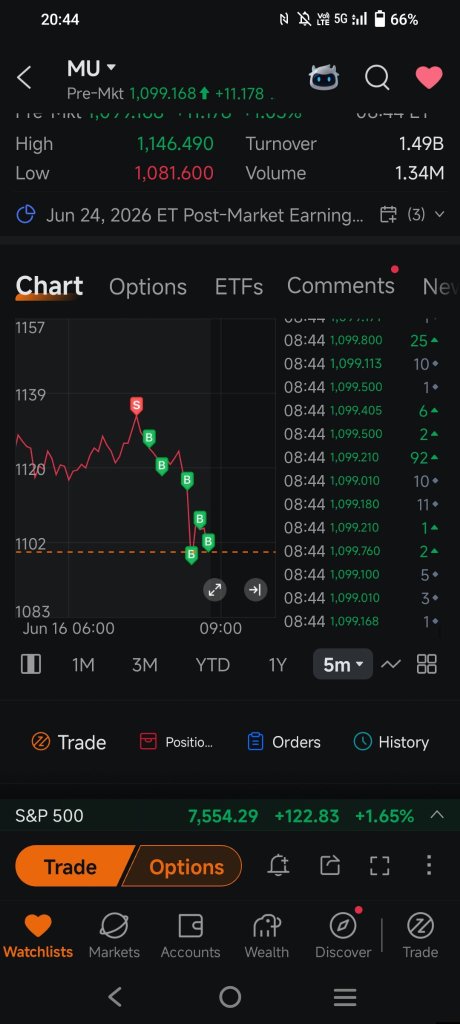This screenshot has width=460, height=1024.
Task: Open the trade History shortcut
Action: [x=391, y=742]
